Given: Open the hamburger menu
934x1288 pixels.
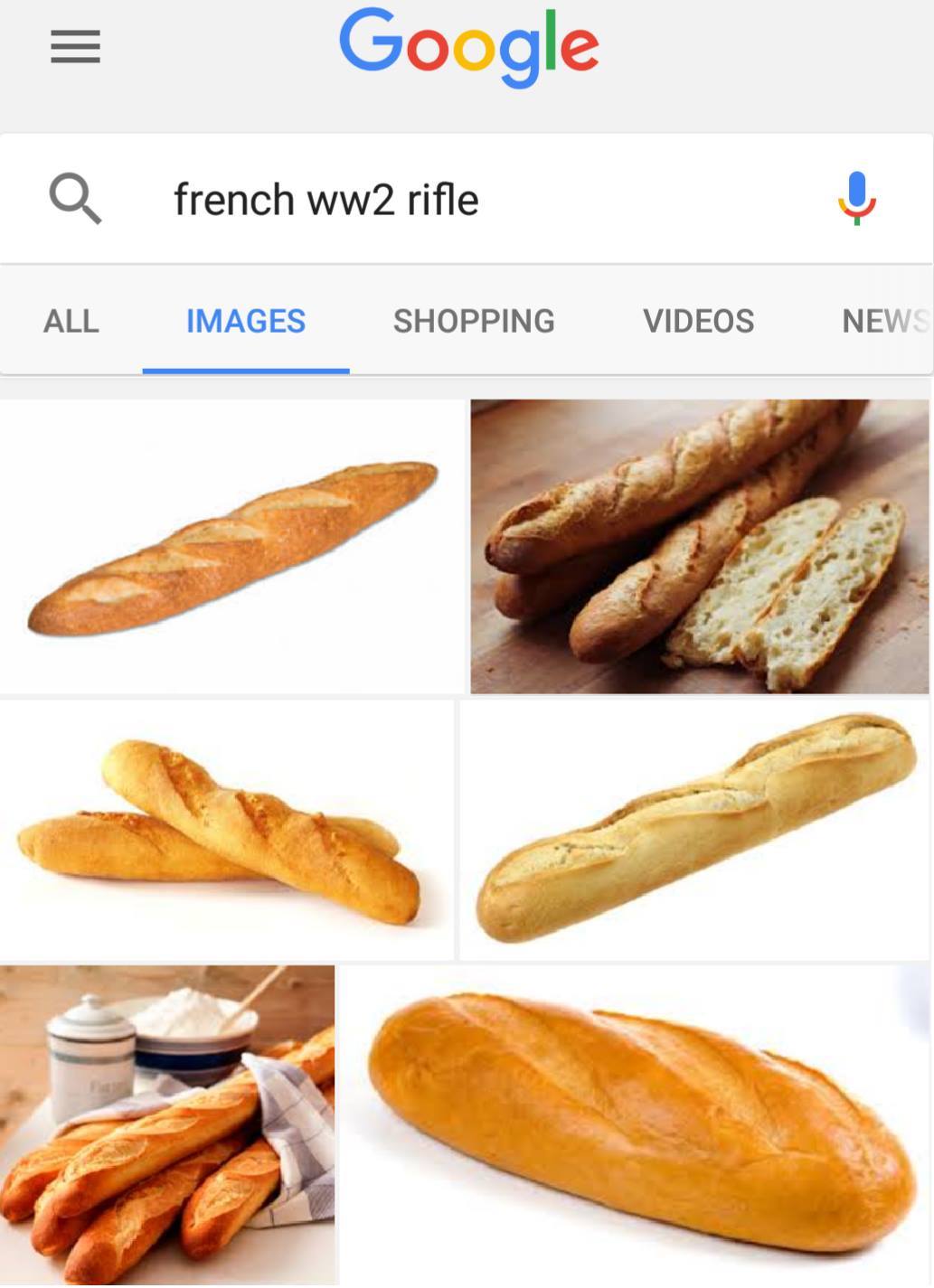Looking at the screenshot, I should tap(75, 46).
